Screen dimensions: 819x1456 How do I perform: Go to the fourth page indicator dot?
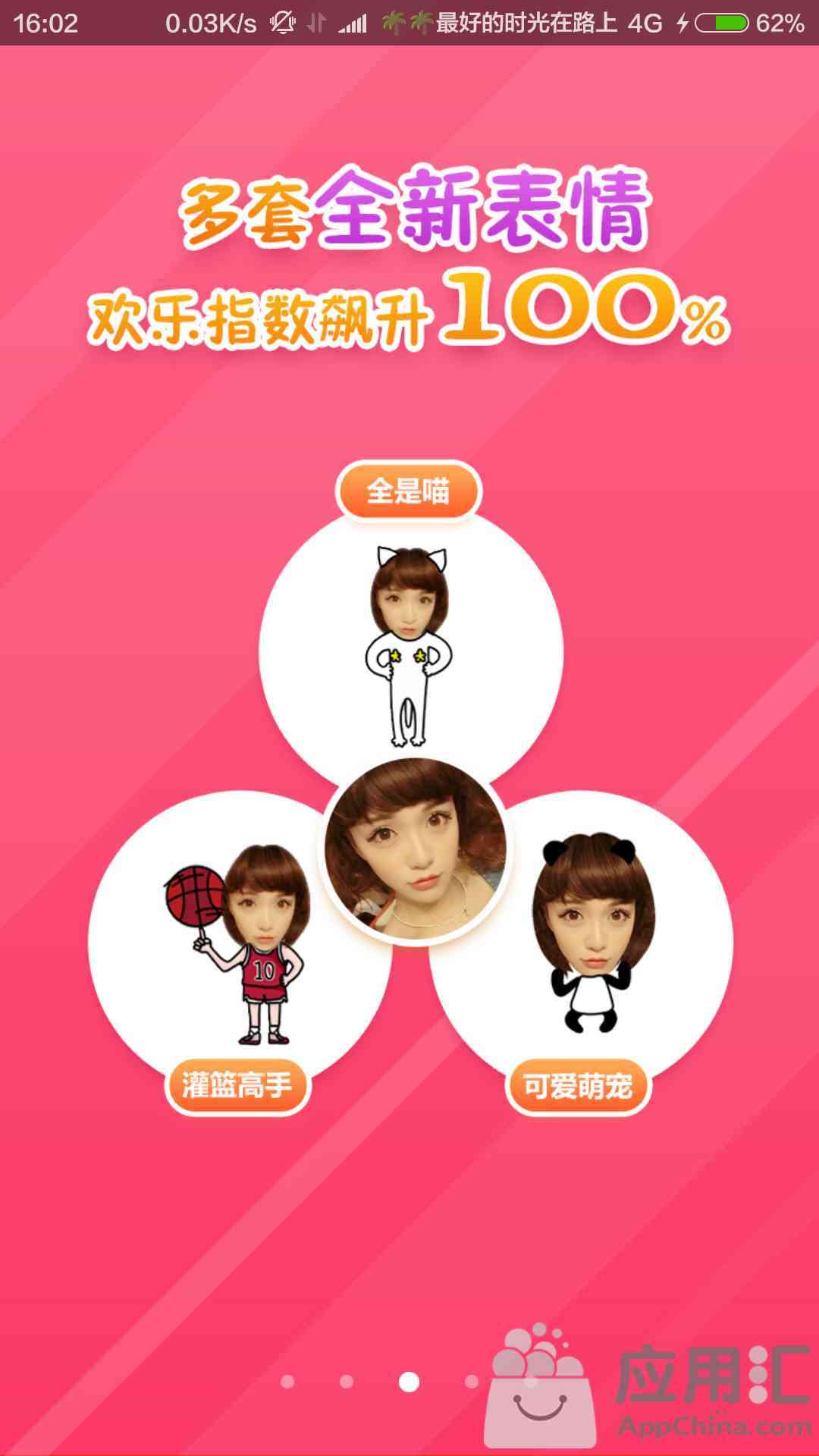[472, 1382]
